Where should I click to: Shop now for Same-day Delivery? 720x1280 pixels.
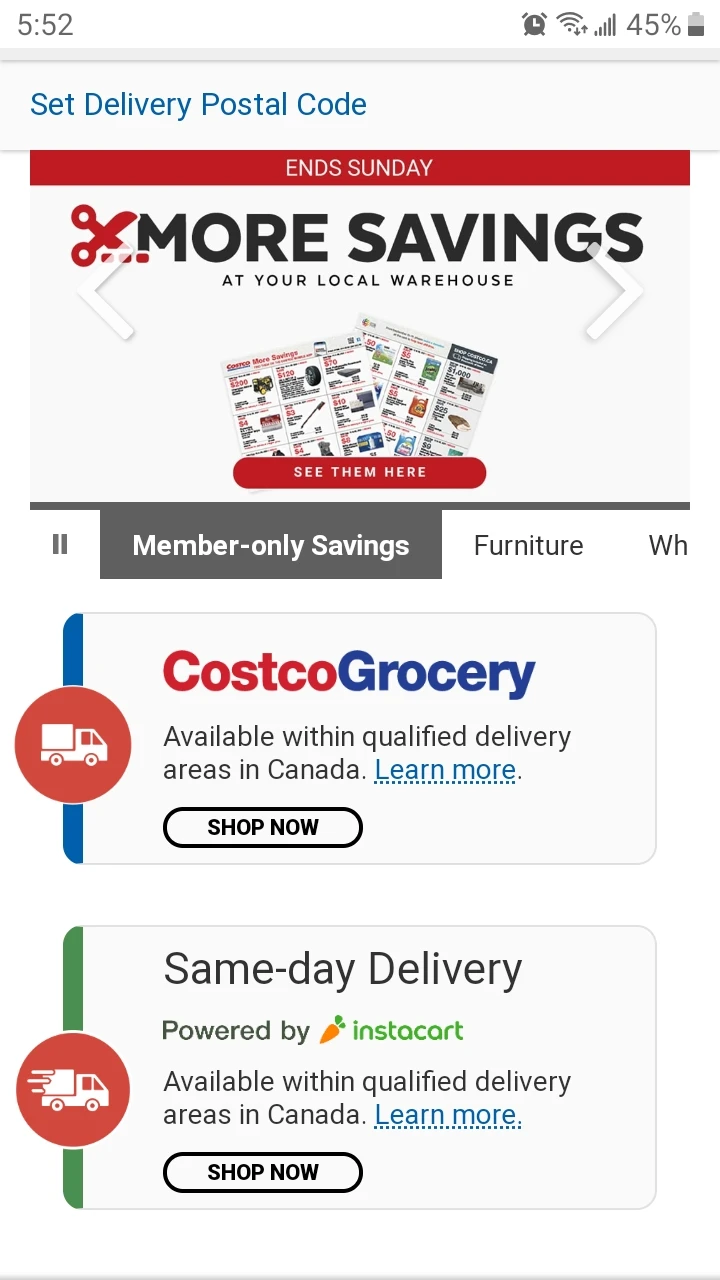[262, 1172]
